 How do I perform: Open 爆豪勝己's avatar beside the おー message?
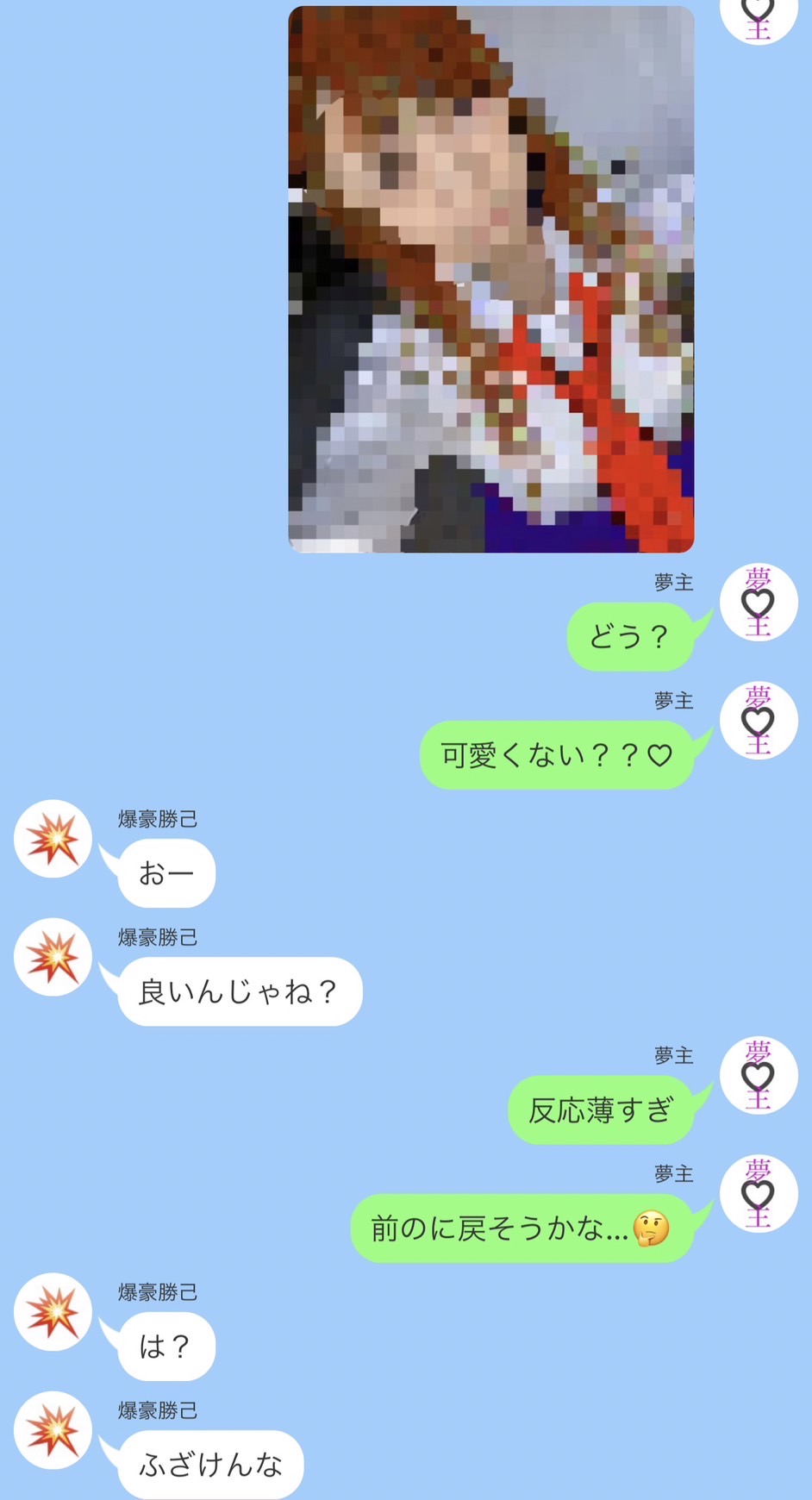(x=53, y=839)
